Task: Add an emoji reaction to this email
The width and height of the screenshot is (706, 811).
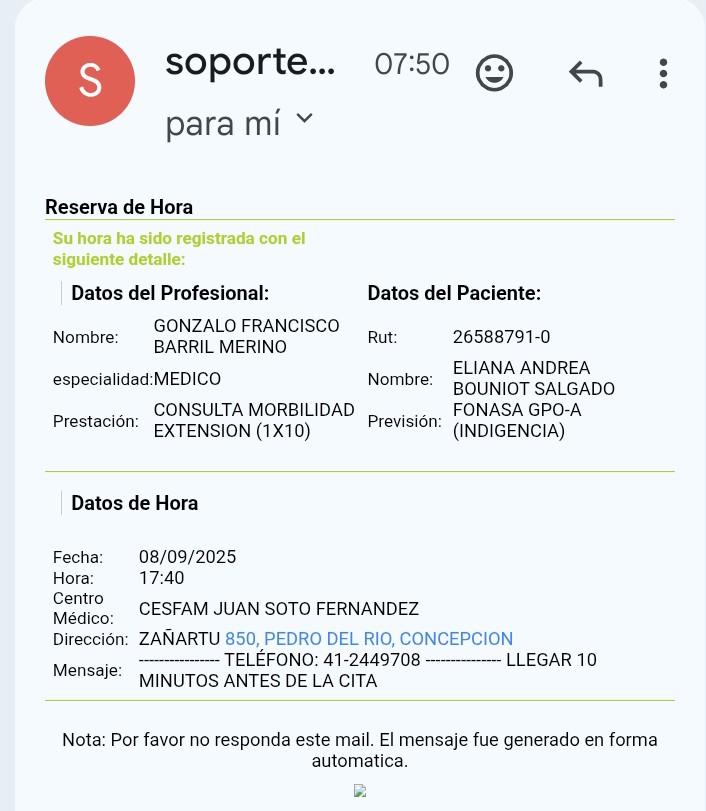Action: 494,73
